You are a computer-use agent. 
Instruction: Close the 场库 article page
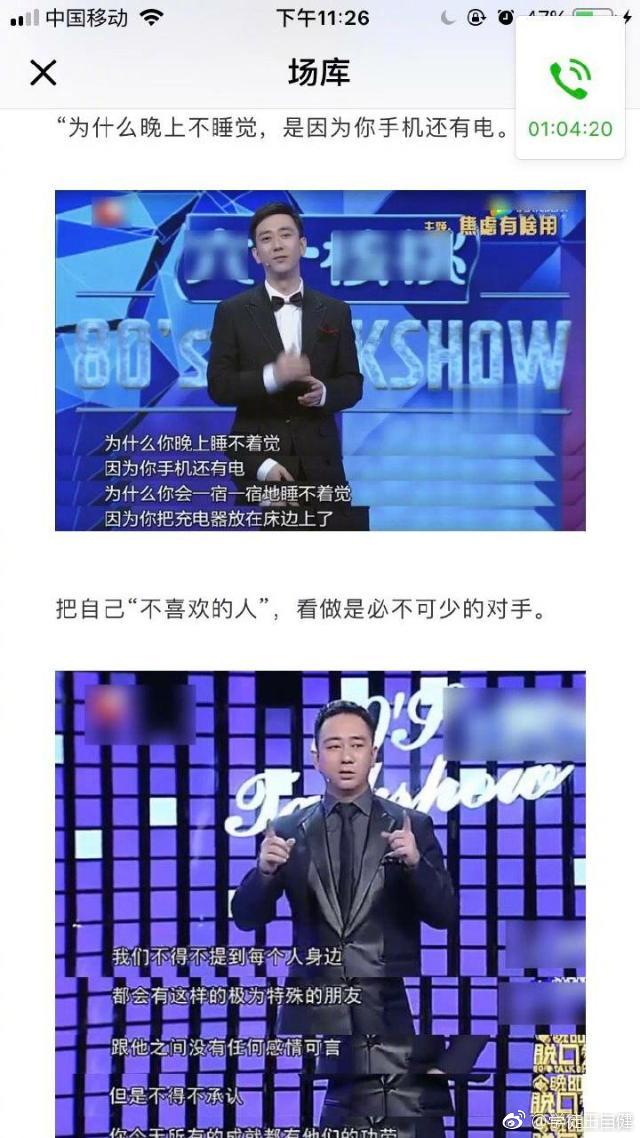click(x=43, y=72)
